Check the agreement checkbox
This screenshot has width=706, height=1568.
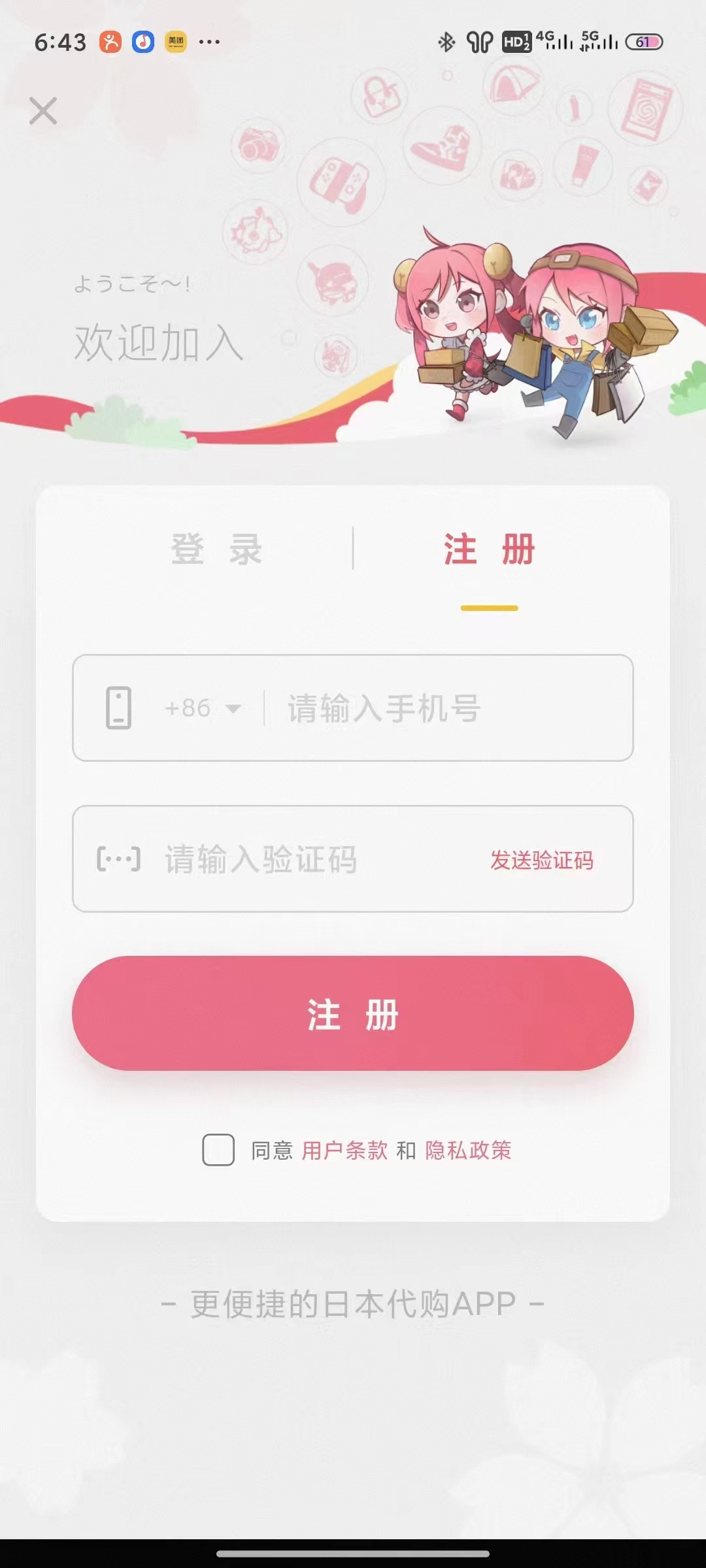click(x=218, y=1150)
